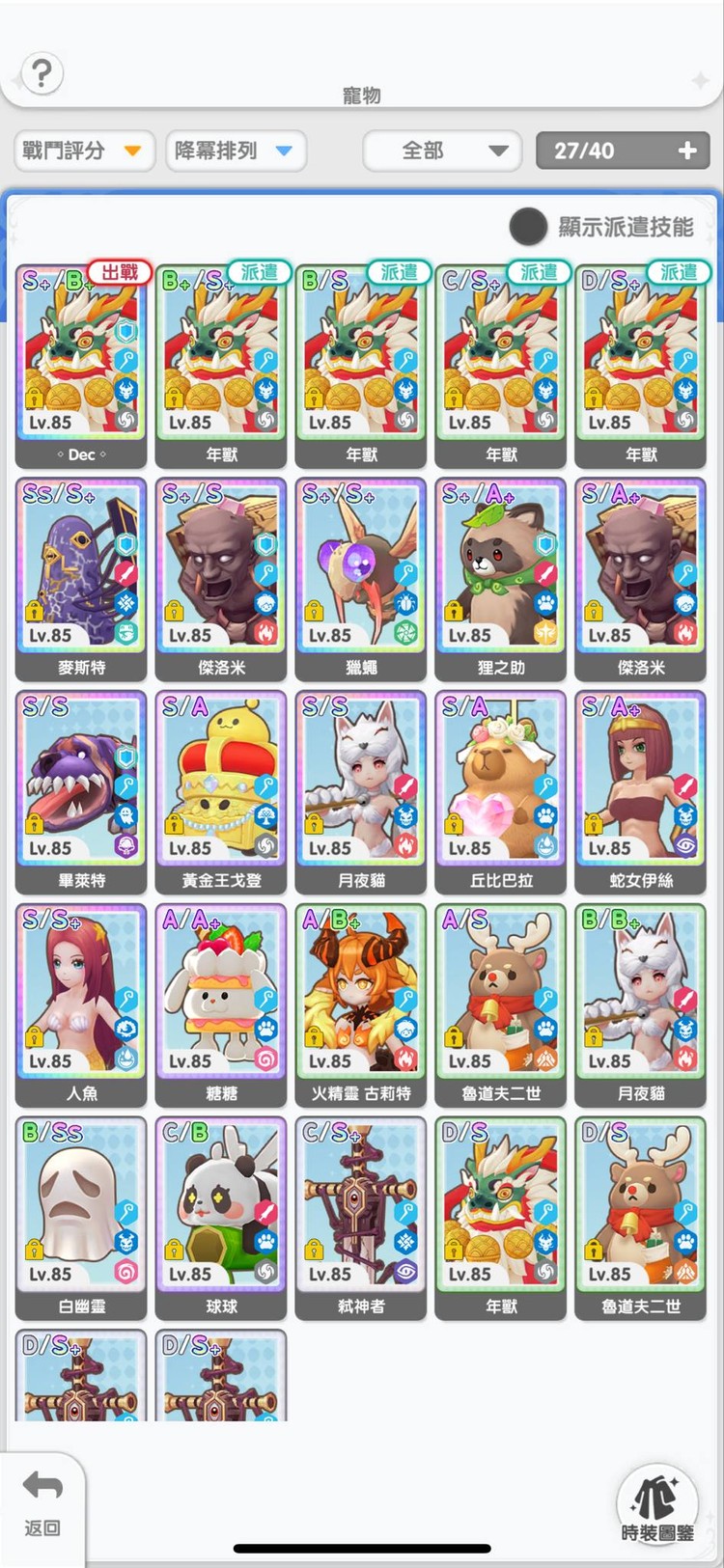The width and height of the screenshot is (724, 1568).
Task: Select the 人魚 pet card
Action: pyautogui.click(x=81, y=1003)
